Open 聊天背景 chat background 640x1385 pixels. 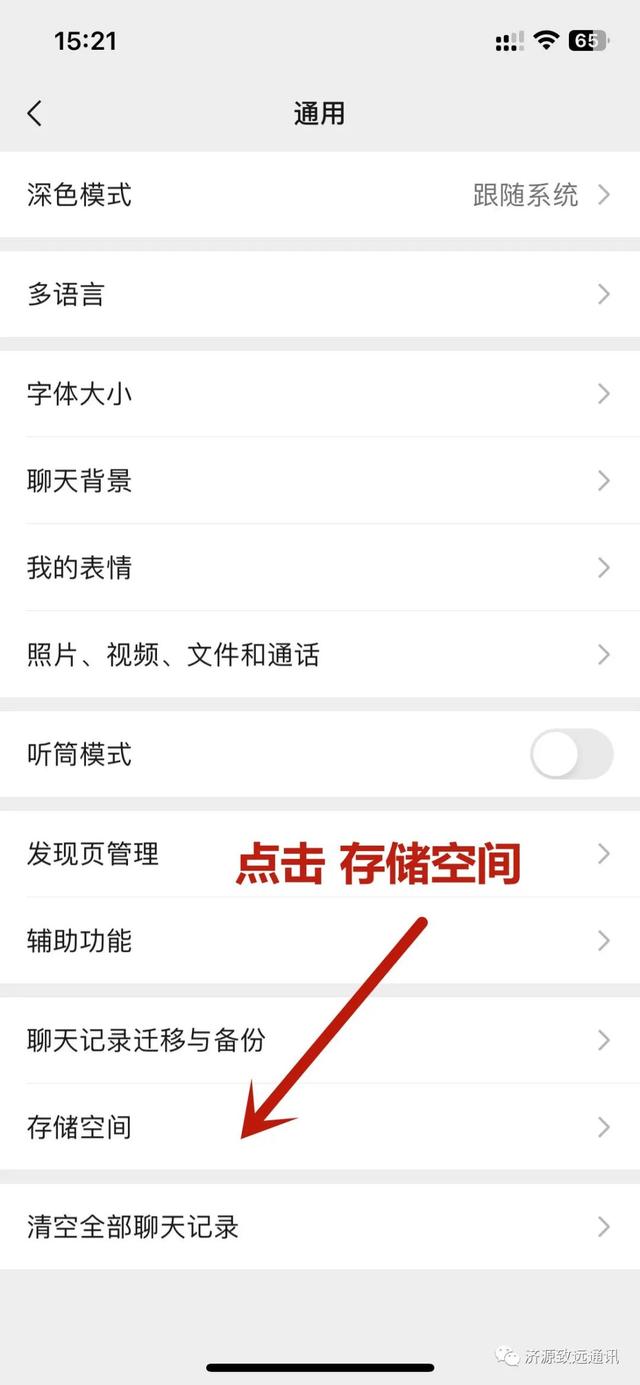coord(319,481)
